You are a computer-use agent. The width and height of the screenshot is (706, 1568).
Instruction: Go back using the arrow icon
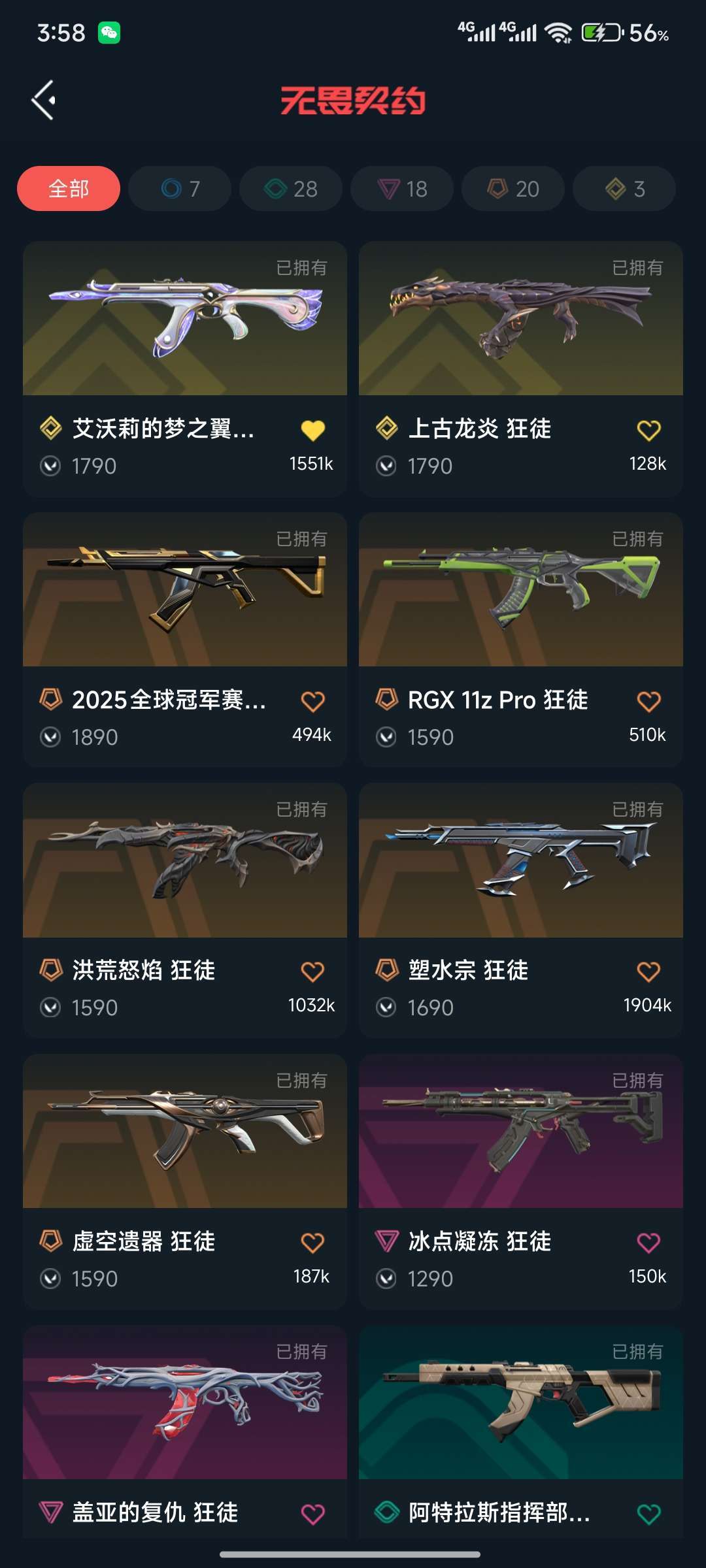click(x=43, y=100)
